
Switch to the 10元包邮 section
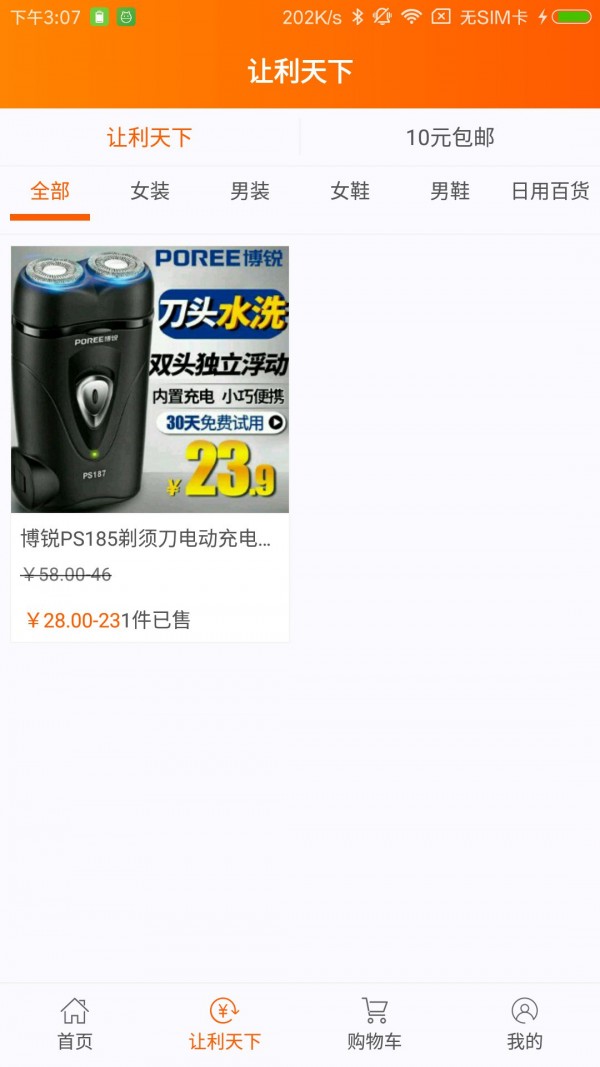coord(450,137)
